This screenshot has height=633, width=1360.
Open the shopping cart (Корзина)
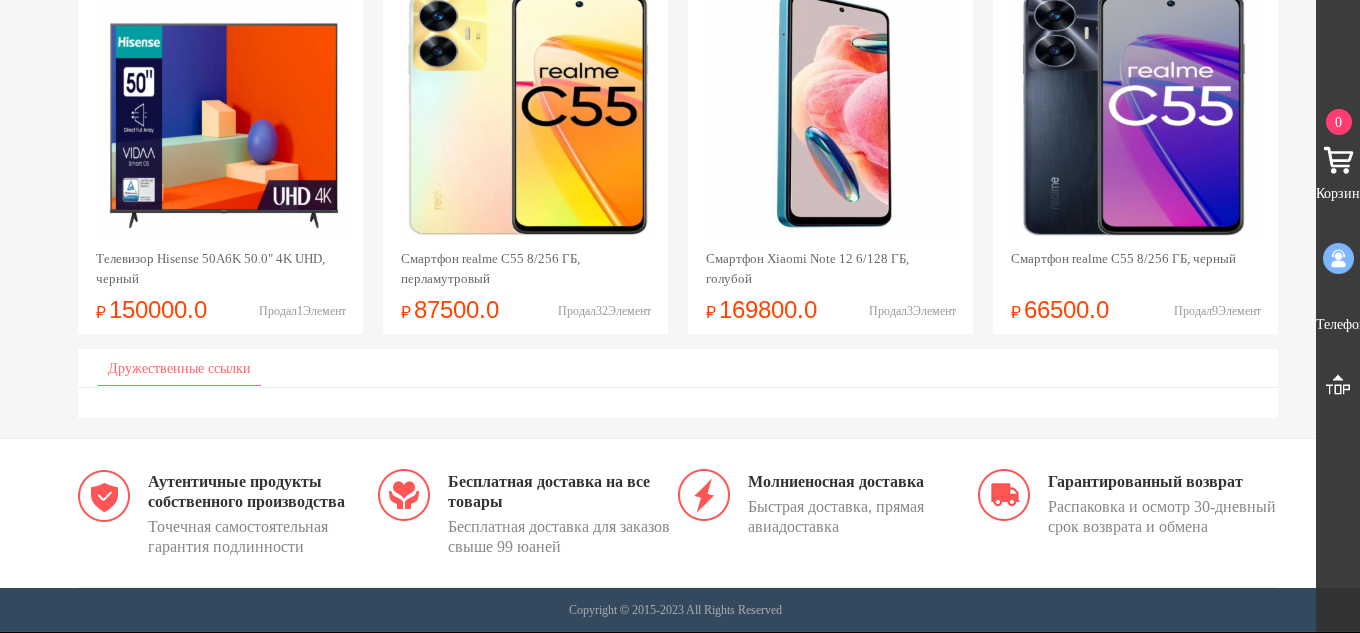coord(1338,162)
